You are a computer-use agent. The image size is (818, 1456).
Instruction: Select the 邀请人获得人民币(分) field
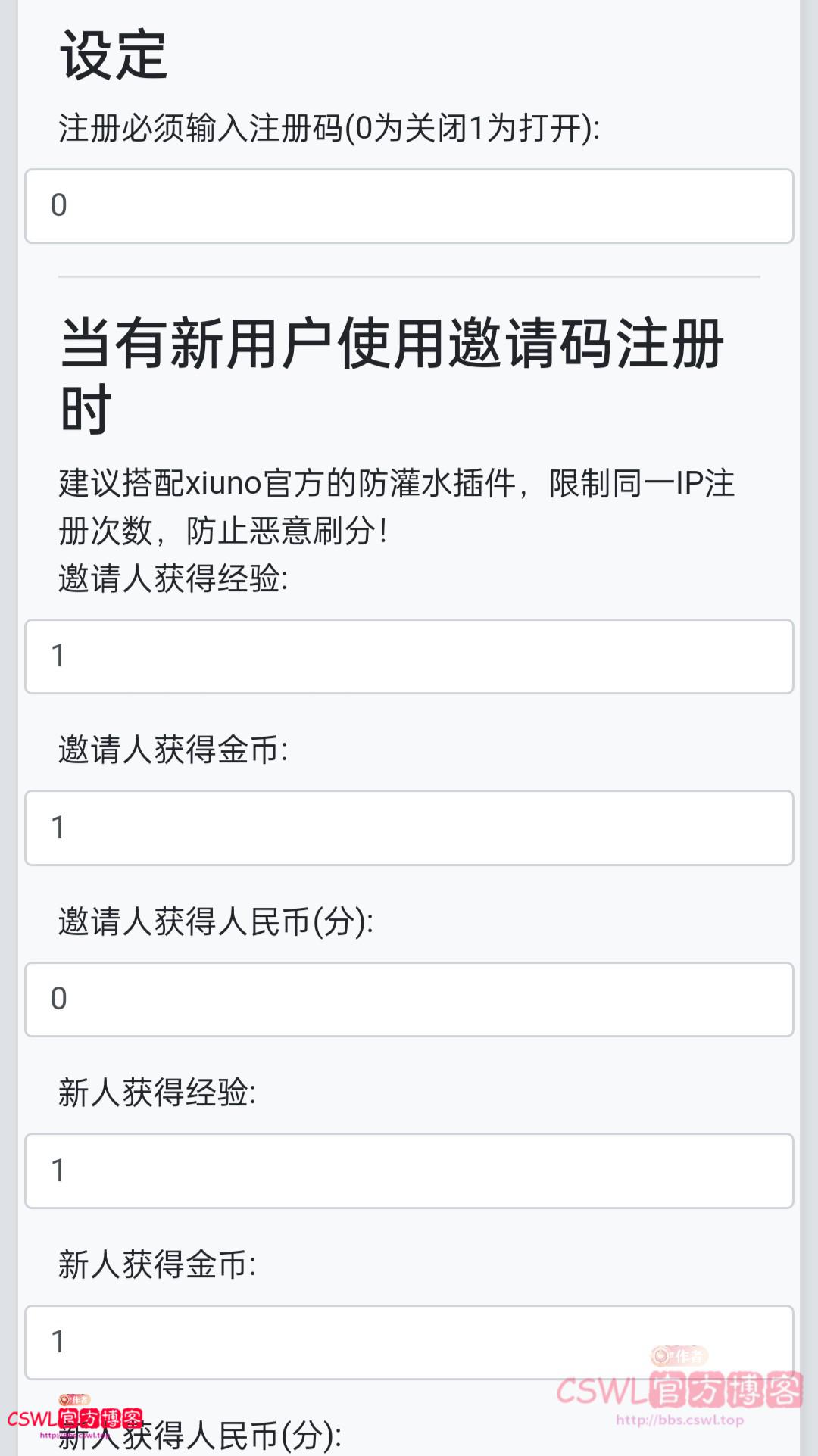tap(409, 999)
